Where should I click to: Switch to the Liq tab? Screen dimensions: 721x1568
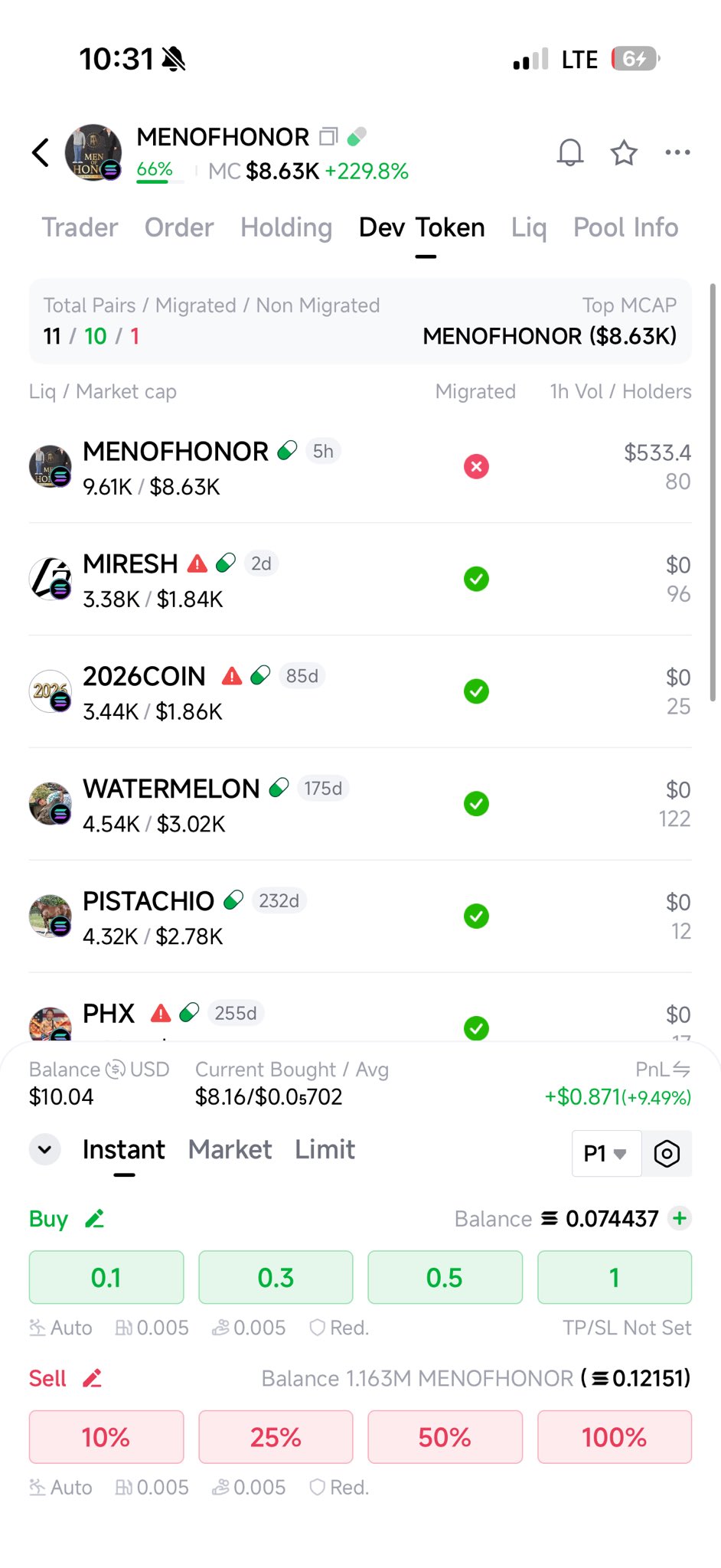[x=529, y=227]
